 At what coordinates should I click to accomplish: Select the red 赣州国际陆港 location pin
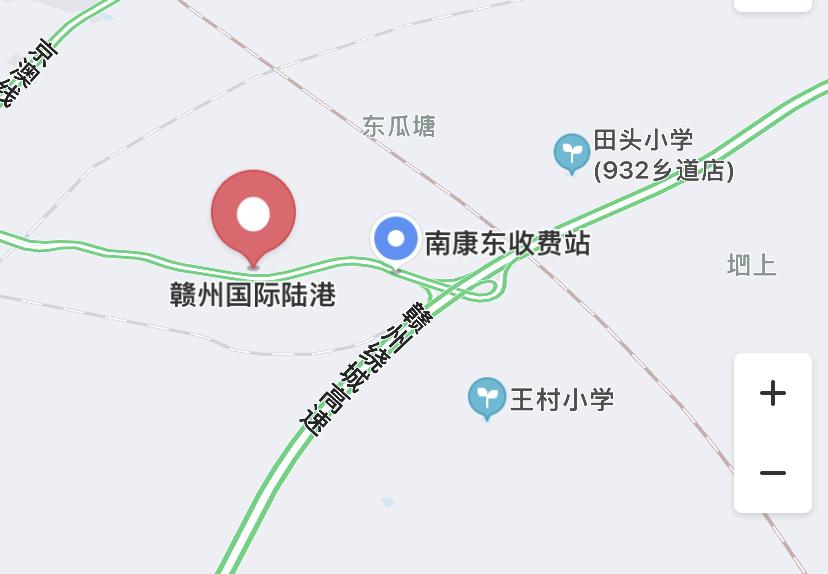pos(253,214)
